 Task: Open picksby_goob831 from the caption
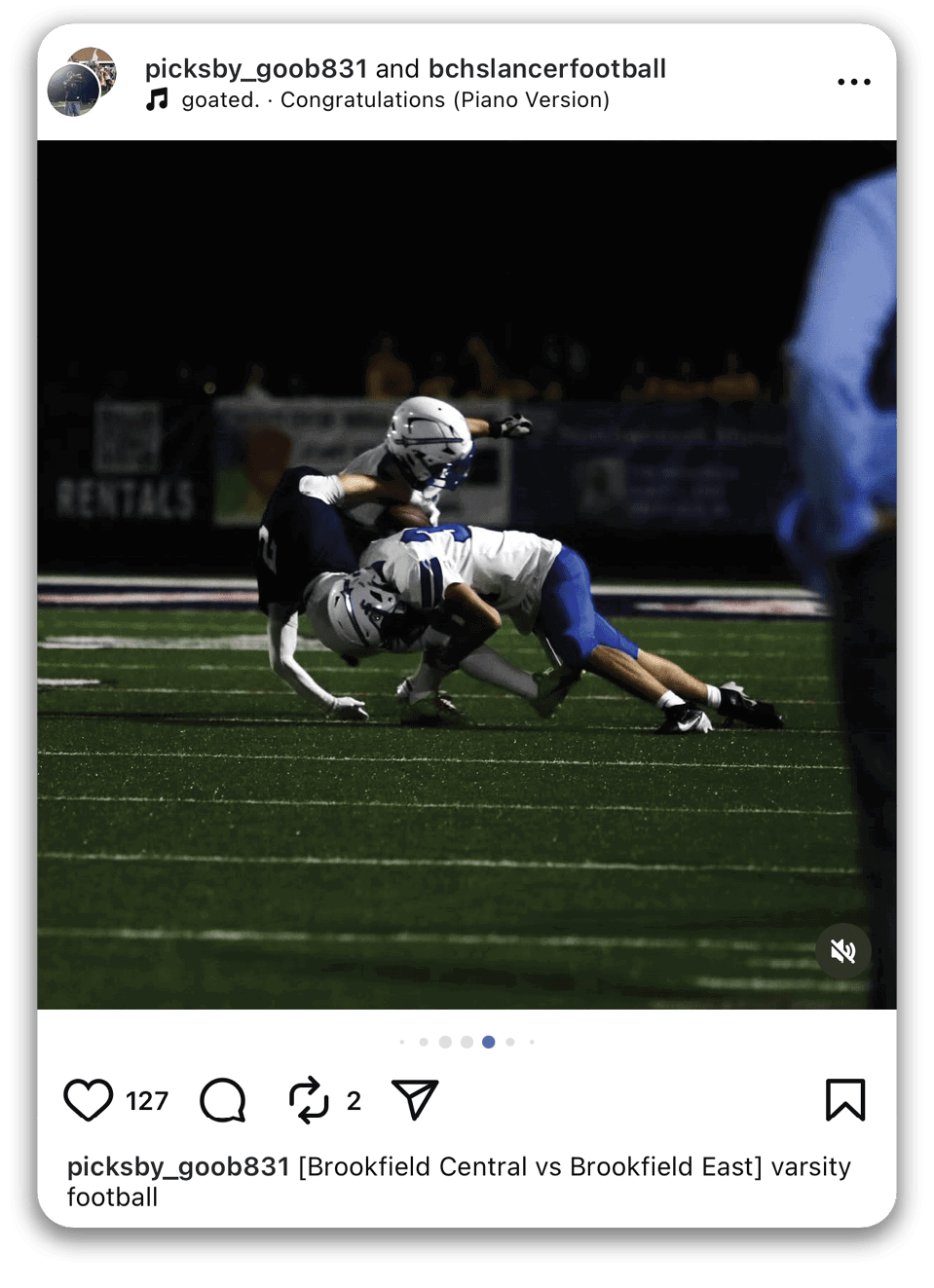tap(178, 1166)
